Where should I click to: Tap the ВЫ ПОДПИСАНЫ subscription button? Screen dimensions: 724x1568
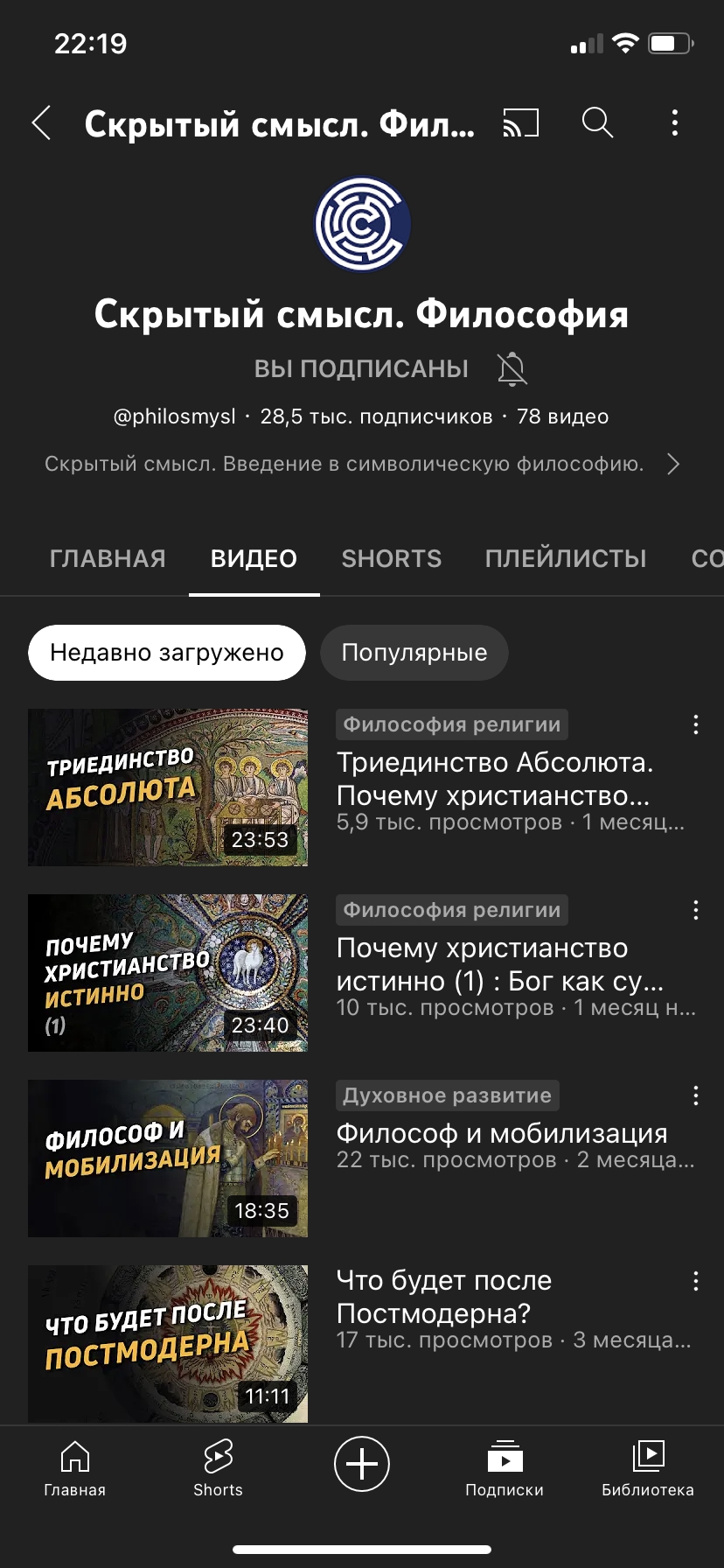click(361, 369)
